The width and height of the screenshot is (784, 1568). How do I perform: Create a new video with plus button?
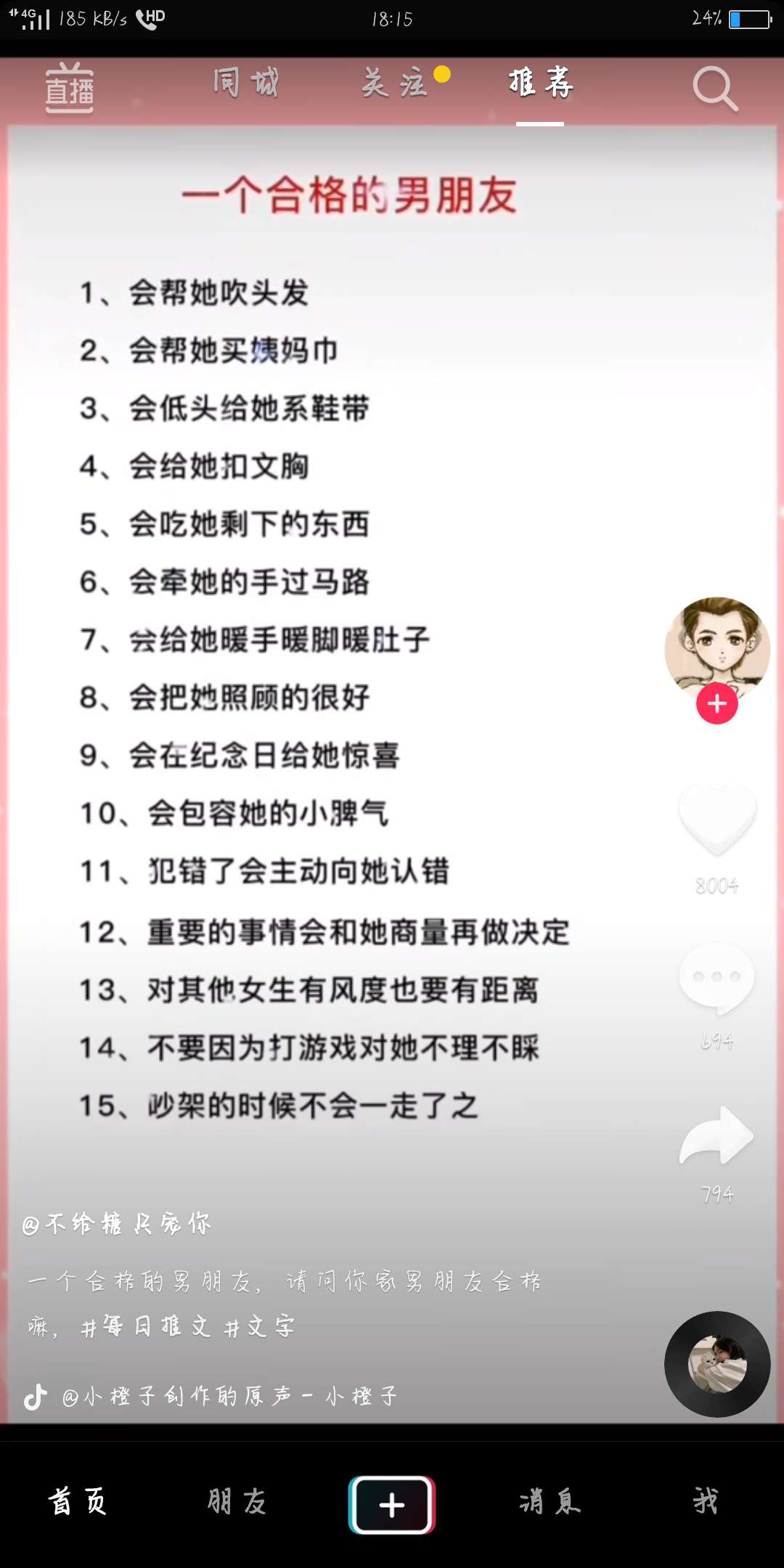[x=392, y=1504]
